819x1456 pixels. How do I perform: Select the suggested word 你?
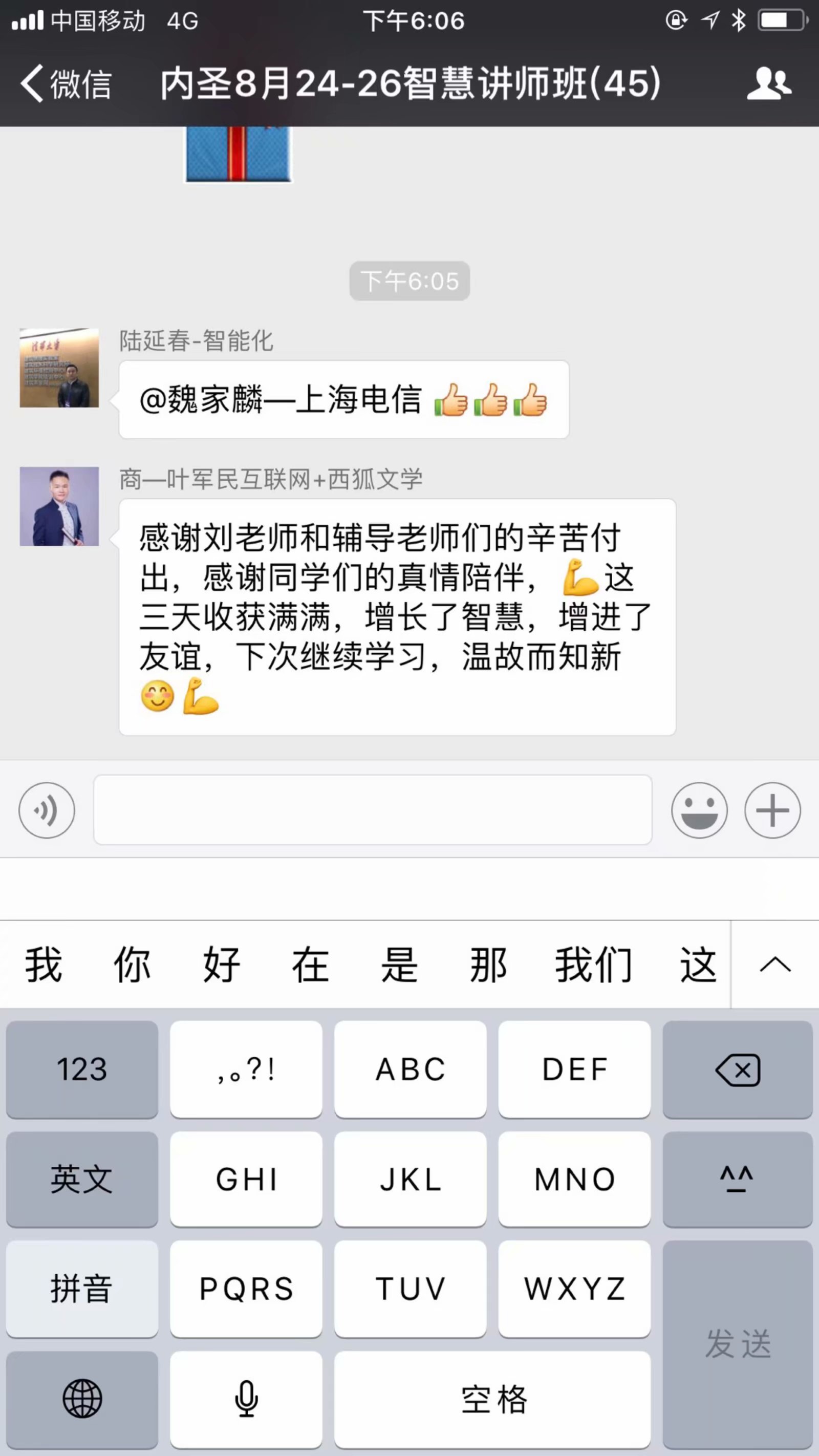tap(132, 965)
